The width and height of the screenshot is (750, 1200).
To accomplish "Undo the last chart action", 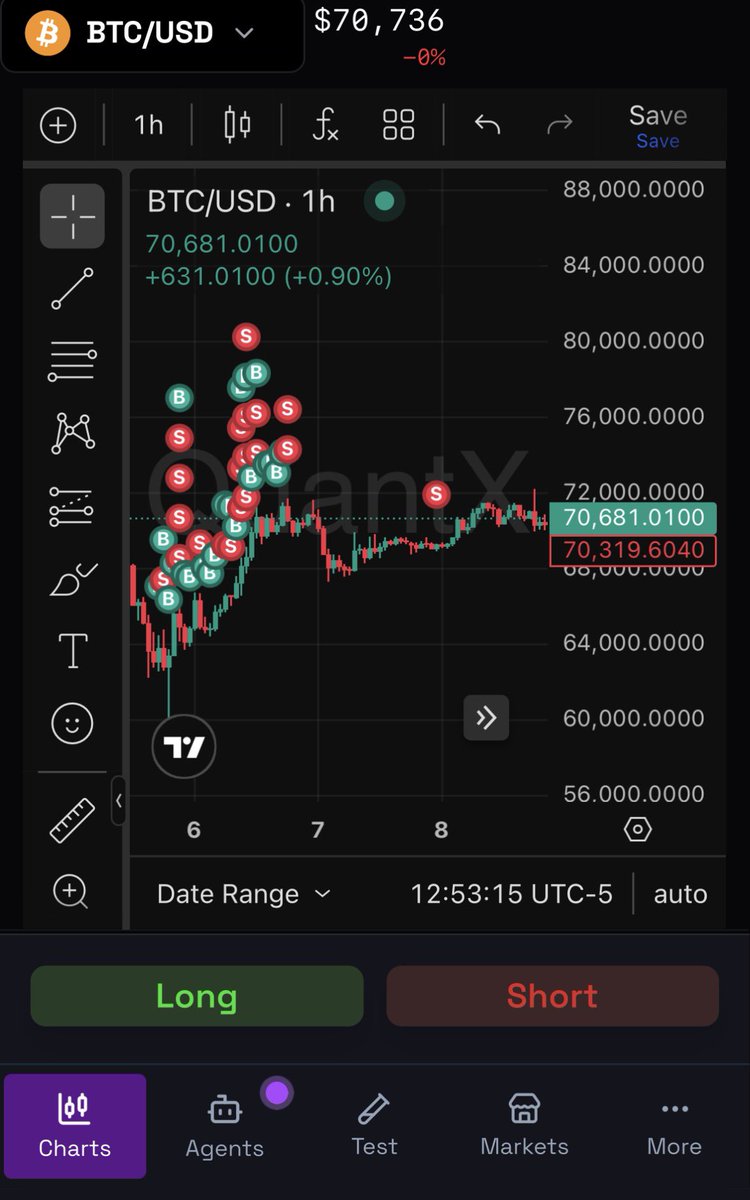I will [x=487, y=125].
